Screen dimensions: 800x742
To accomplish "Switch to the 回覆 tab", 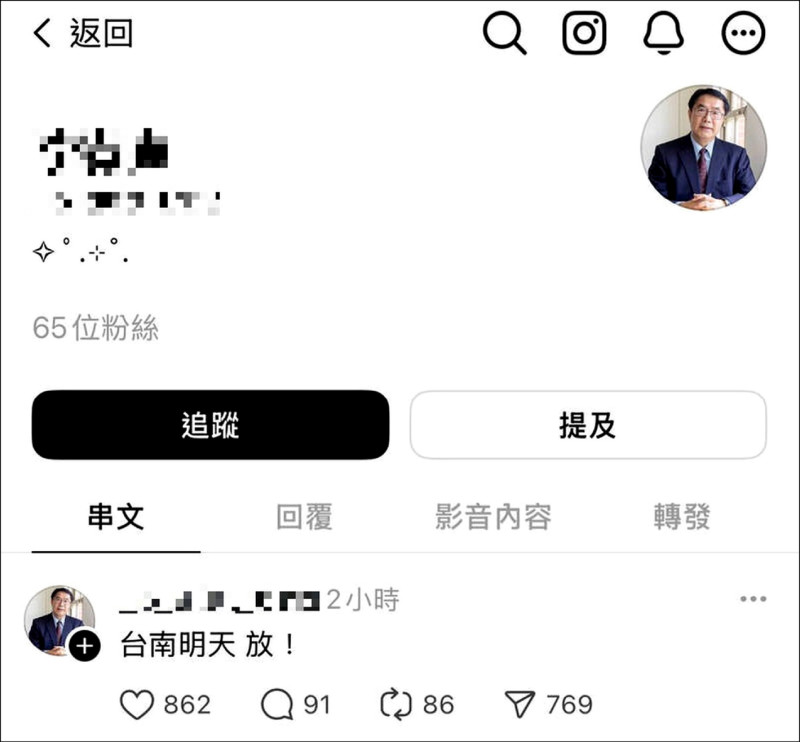I will click(304, 517).
